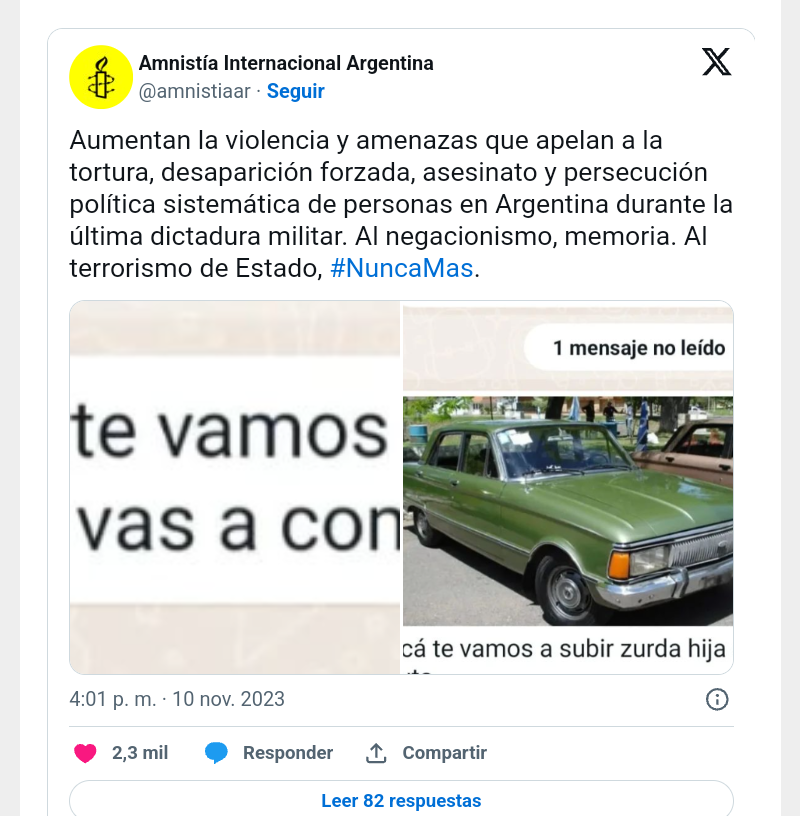Open the #NuncaMas hashtag
This screenshot has height=816, width=800.
[401, 269]
